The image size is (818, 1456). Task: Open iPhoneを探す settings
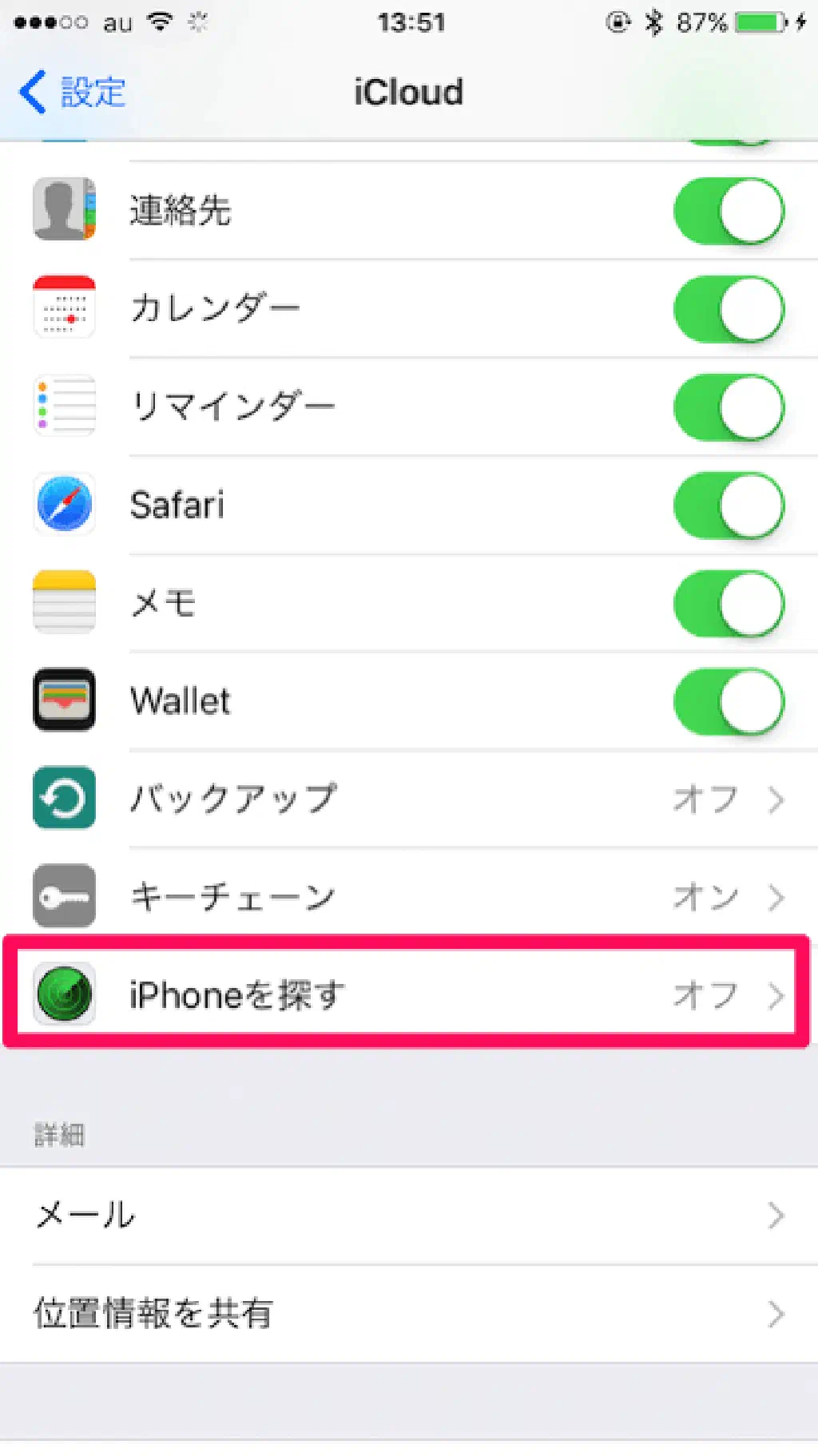407,995
